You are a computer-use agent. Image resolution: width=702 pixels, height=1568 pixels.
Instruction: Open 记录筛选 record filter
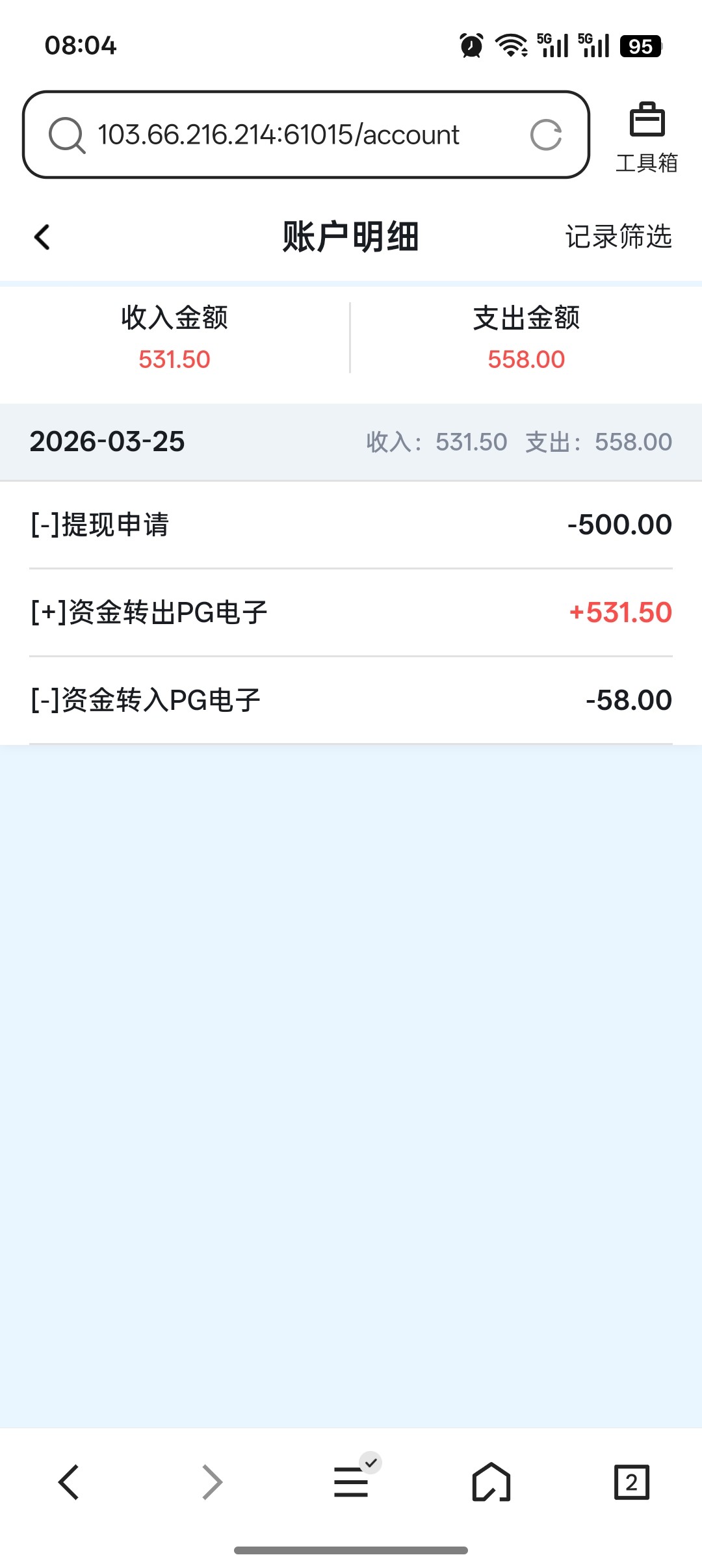coord(618,237)
